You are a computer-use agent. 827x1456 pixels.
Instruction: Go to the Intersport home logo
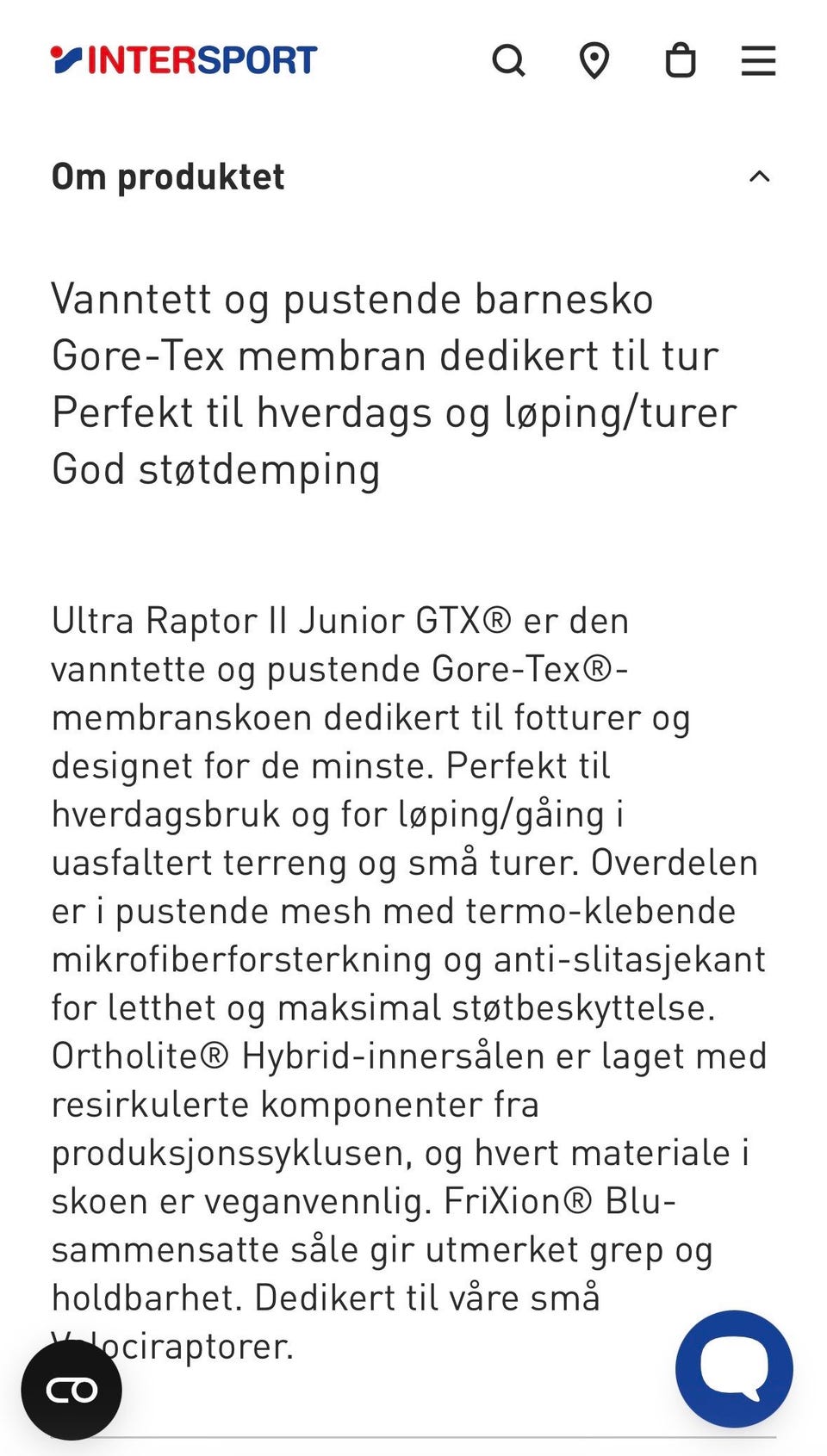click(x=183, y=60)
